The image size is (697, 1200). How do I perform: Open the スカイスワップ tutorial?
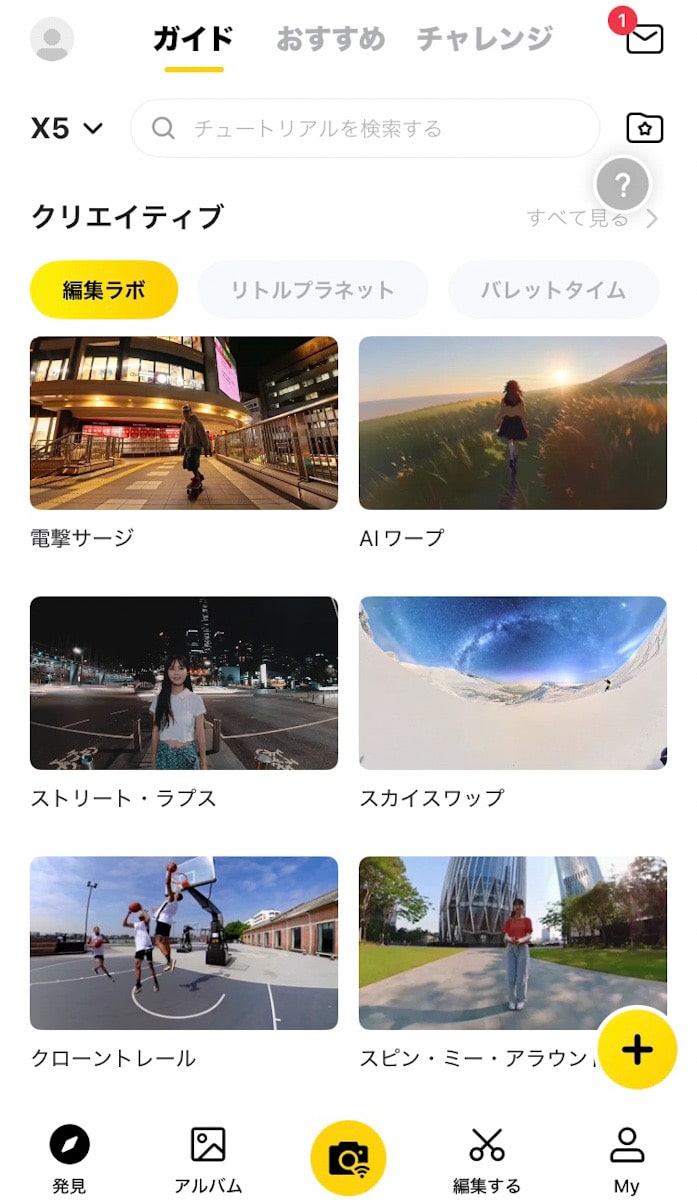point(512,683)
